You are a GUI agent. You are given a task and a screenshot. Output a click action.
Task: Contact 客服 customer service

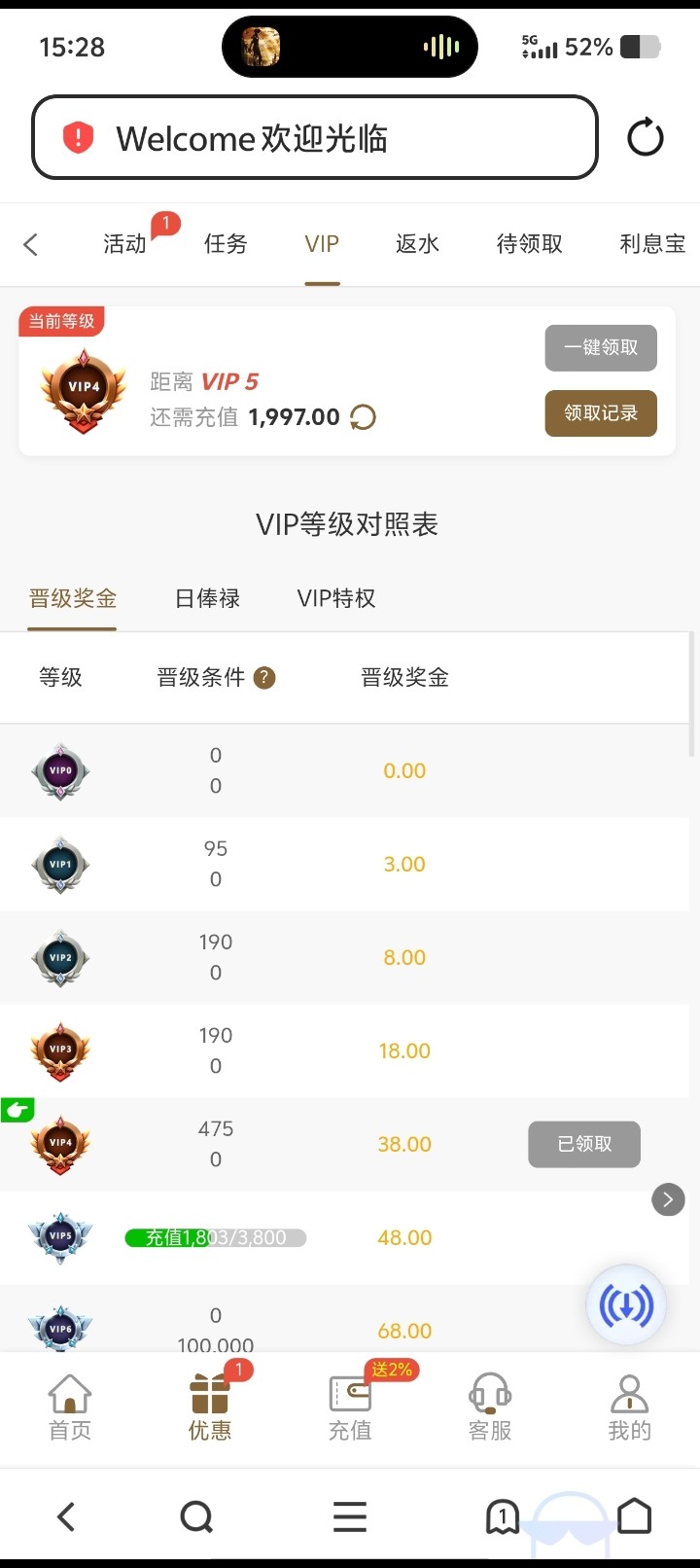(x=490, y=1407)
